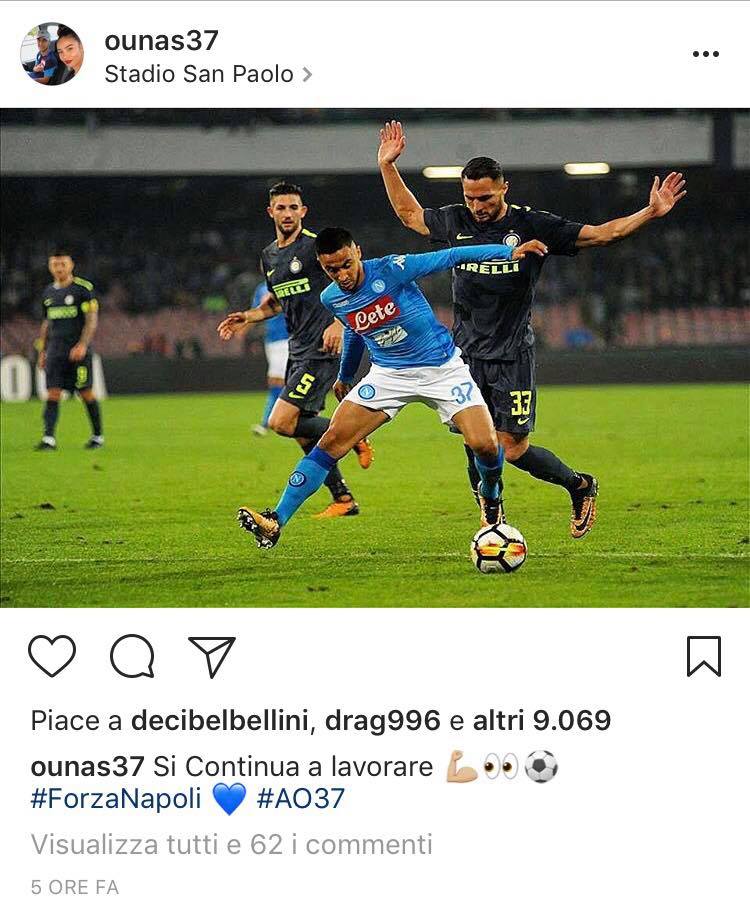Tap the ounas37 username in the header
This screenshot has width=750, height=913.
(x=161, y=41)
